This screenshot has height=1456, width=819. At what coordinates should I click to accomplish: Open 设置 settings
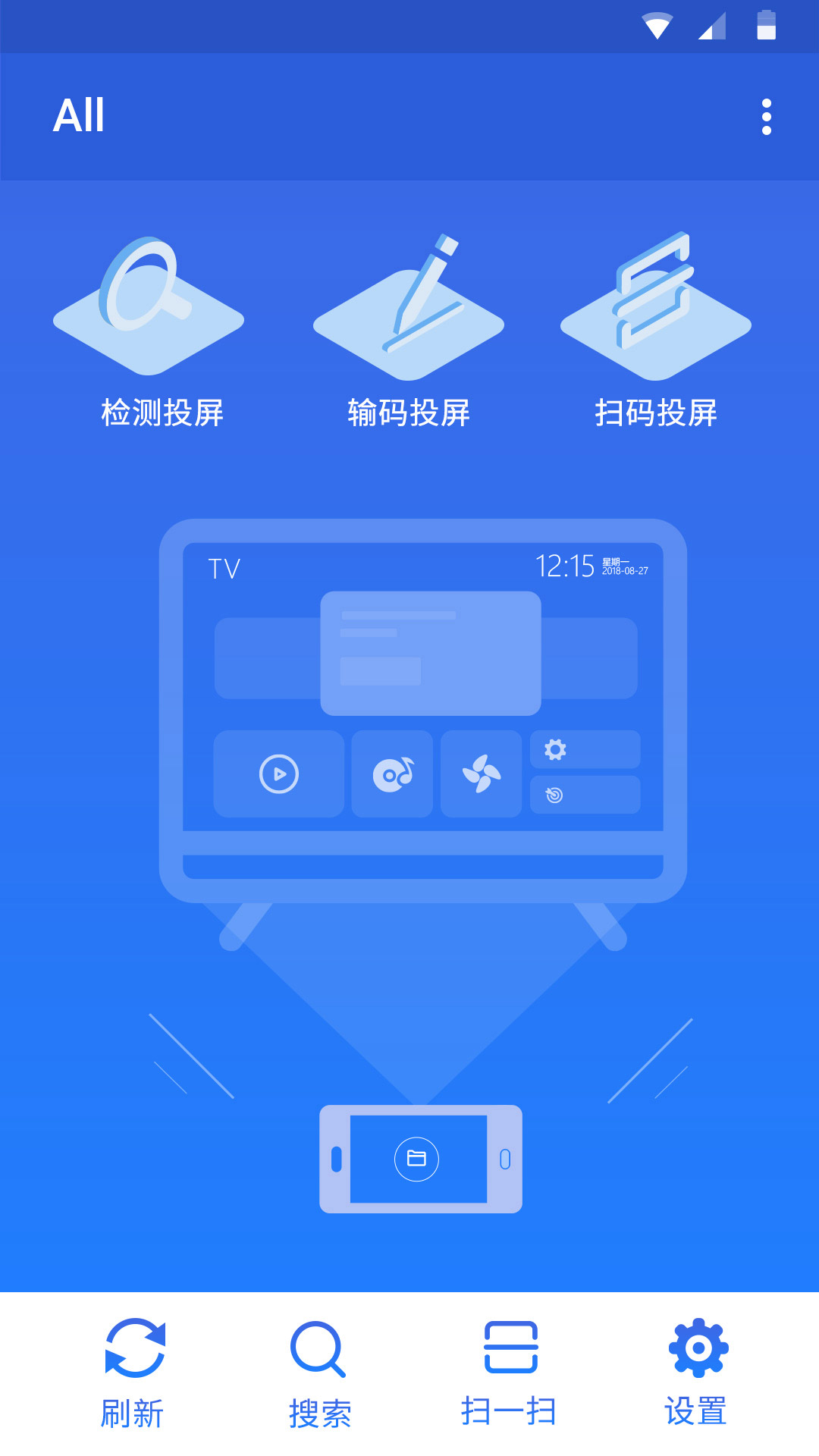[x=698, y=1373]
